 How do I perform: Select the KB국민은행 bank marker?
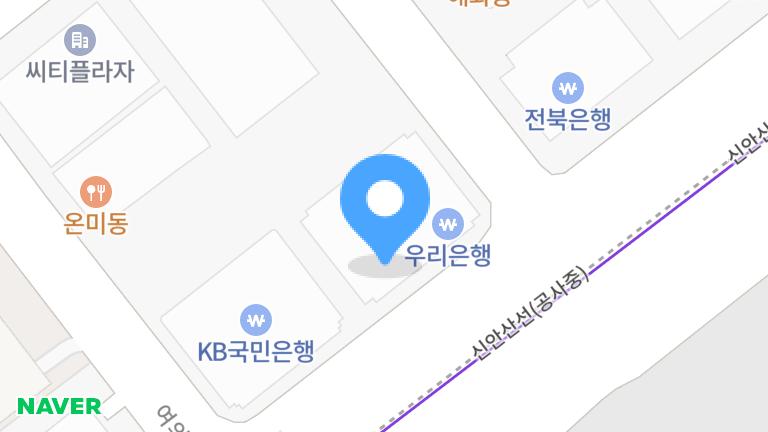(x=256, y=320)
